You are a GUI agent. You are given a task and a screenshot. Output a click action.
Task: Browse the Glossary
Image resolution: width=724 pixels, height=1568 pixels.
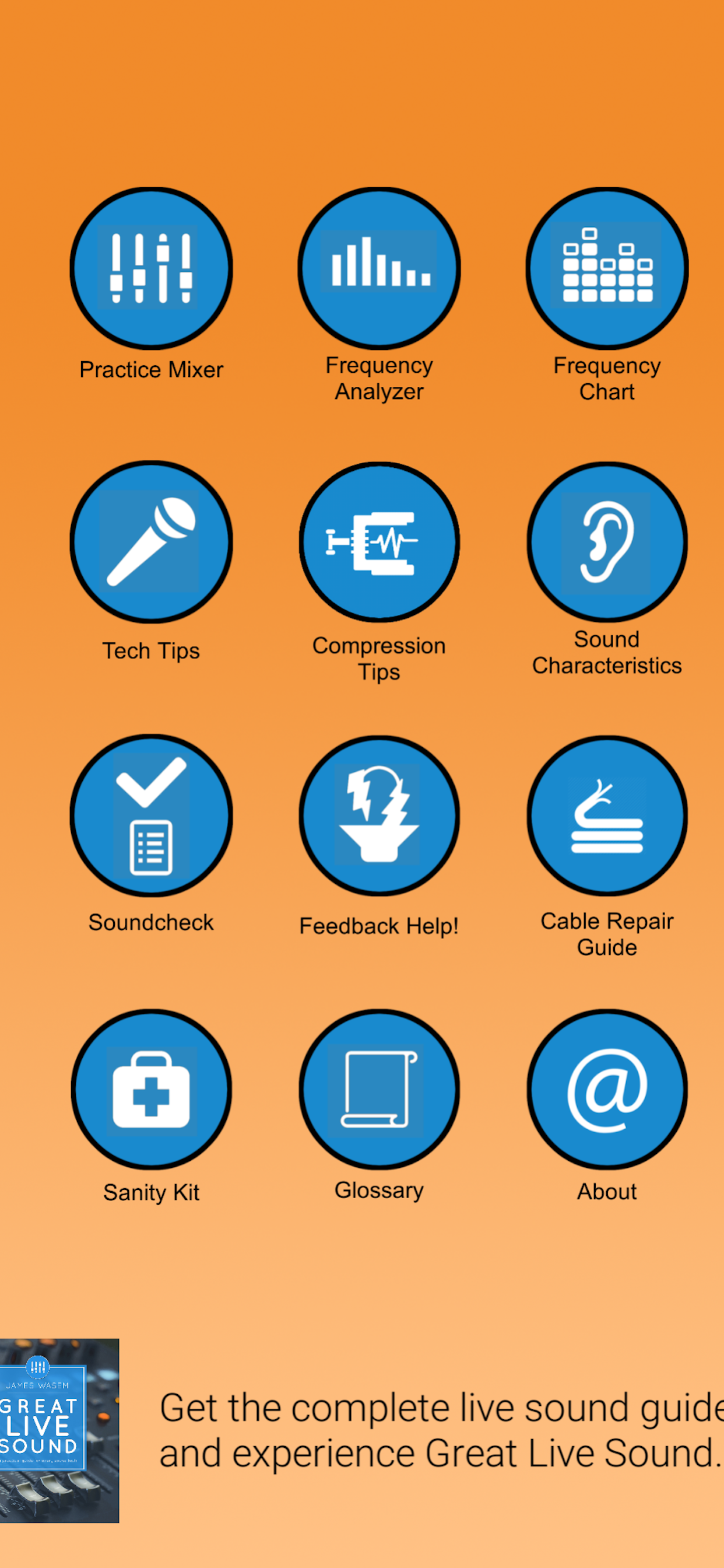tap(379, 1090)
